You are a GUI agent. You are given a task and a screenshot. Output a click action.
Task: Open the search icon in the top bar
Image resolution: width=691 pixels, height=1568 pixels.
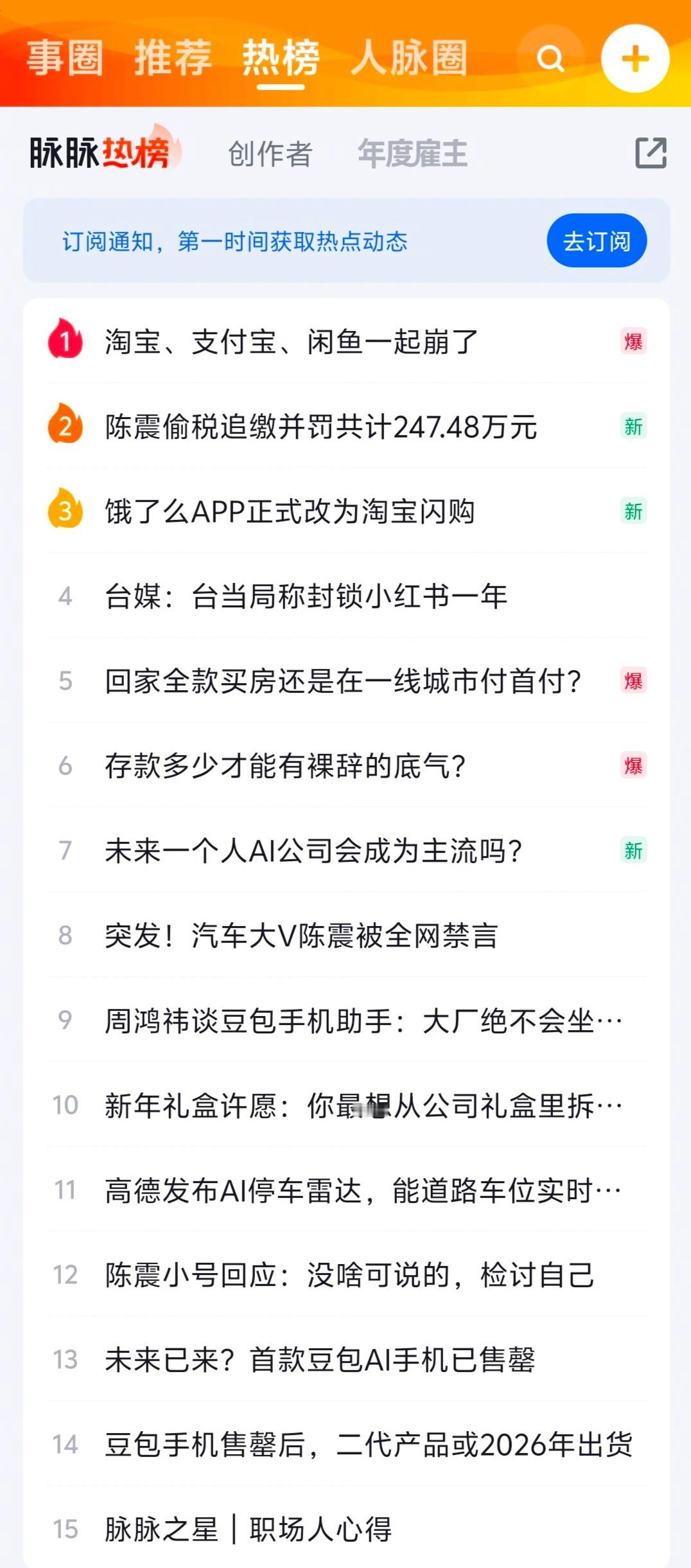549,60
